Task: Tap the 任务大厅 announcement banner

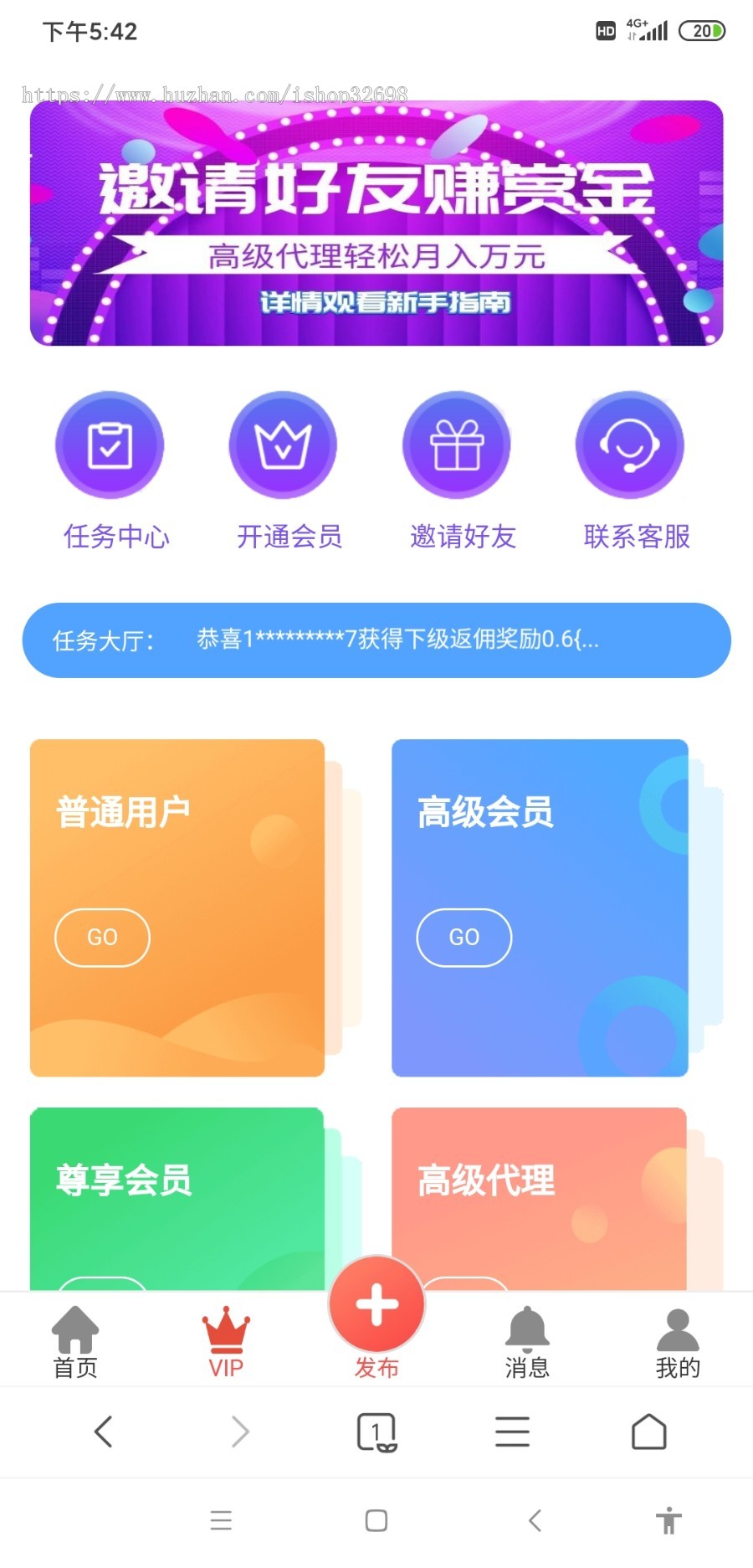Action: pos(376,640)
